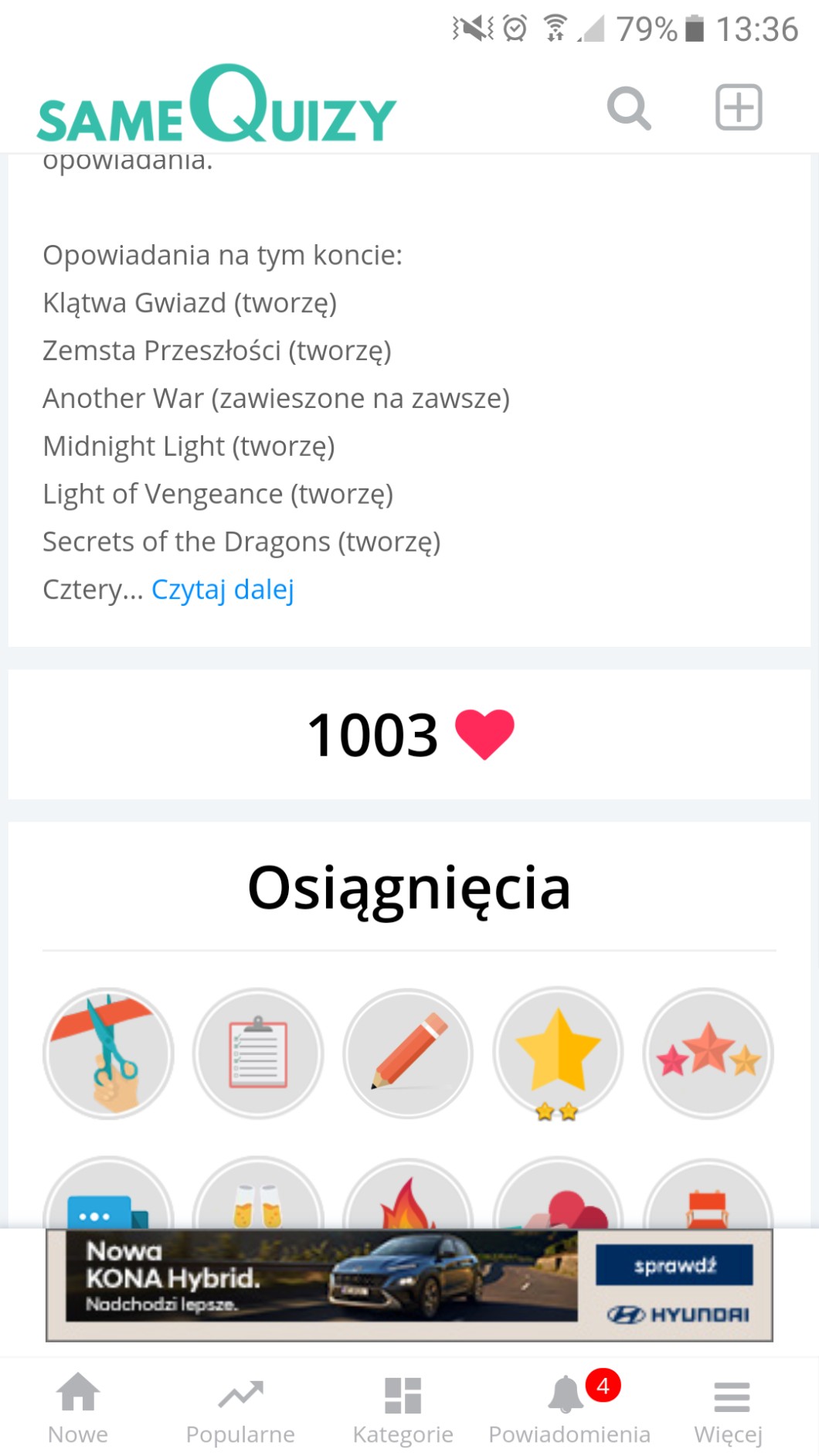Open the Kategorie tab
The image size is (819, 1456).
(x=403, y=1408)
